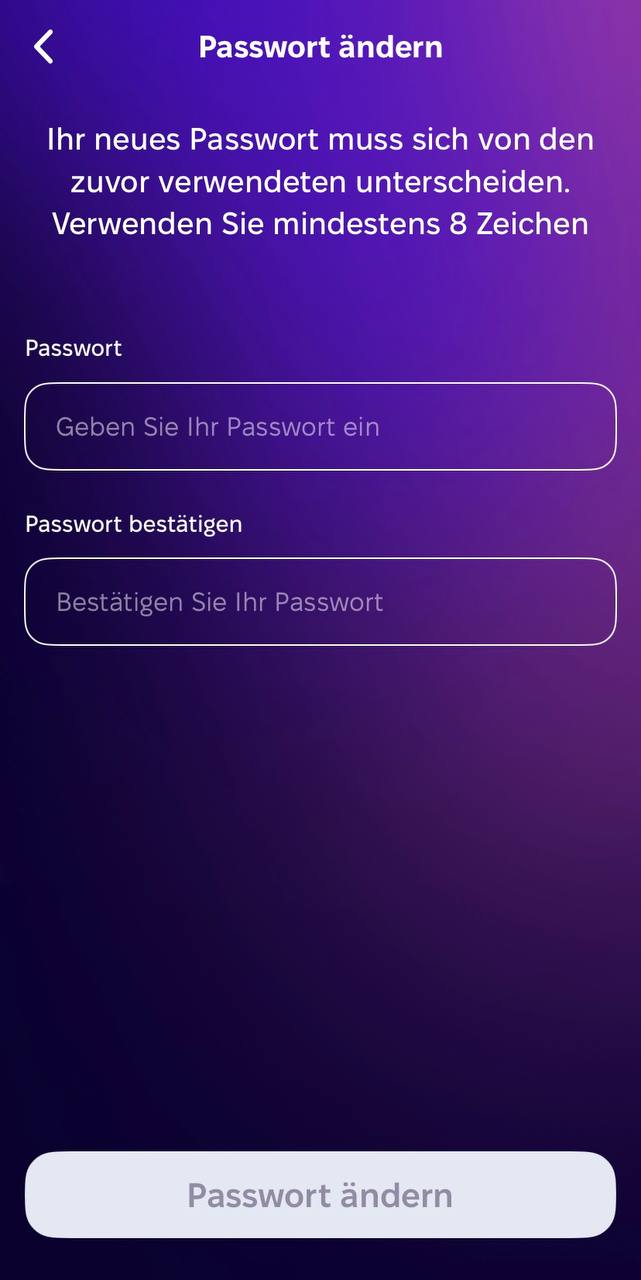641x1280 pixels.
Task: Select the 'Bestätigen Sie Ihr Passwort' field
Action: click(x=320, y=602)
